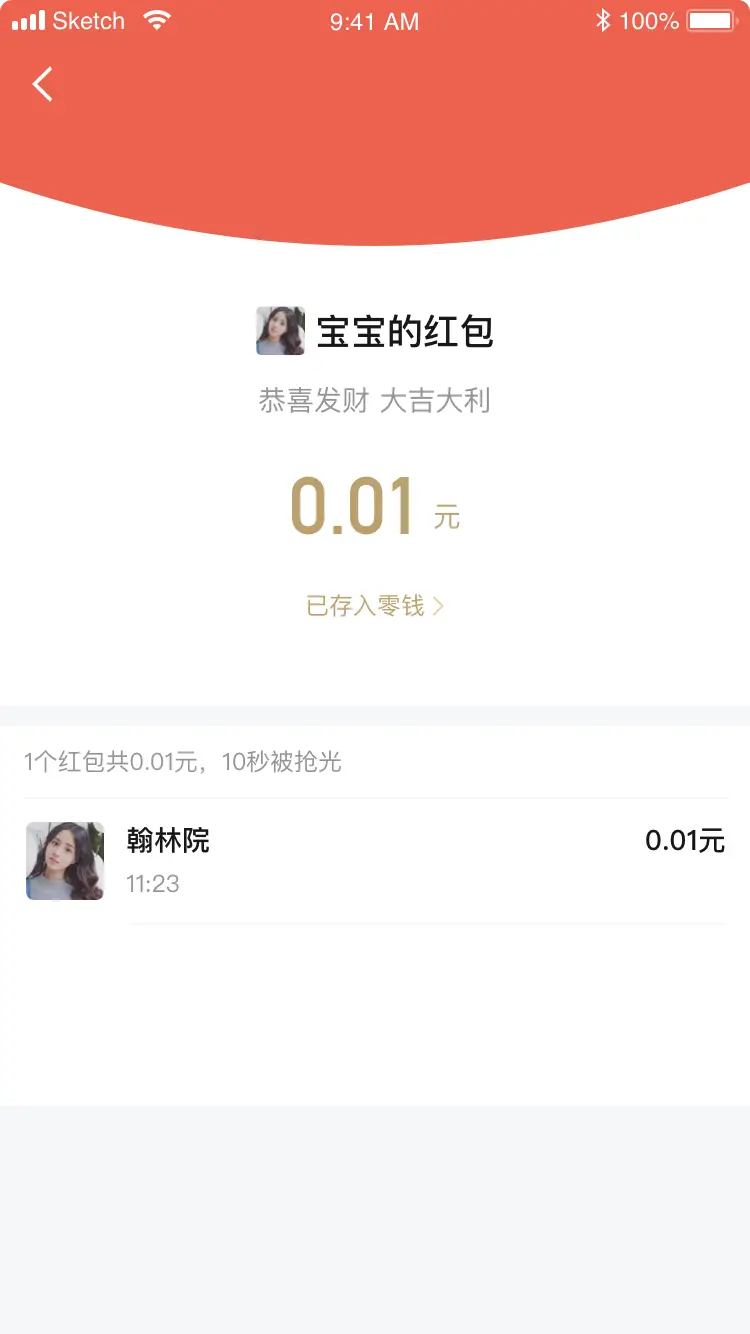This screenshot has height=1334, width=750.
Task: Open the 已存入零钱 link
Action: [375, 606]
